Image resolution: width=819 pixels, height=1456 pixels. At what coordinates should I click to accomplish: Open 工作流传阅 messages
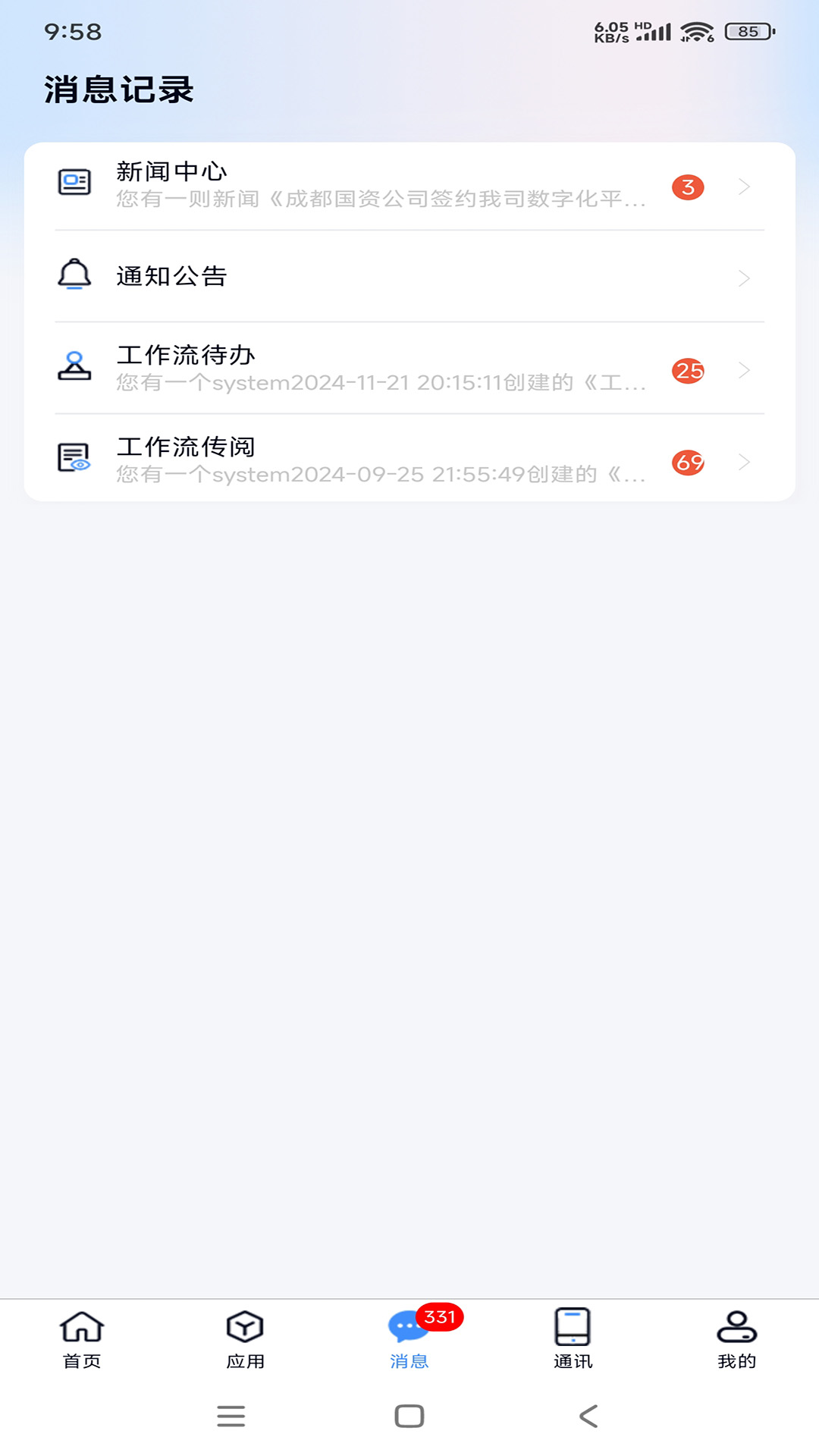pyautogui.click(x=409, y=460)
